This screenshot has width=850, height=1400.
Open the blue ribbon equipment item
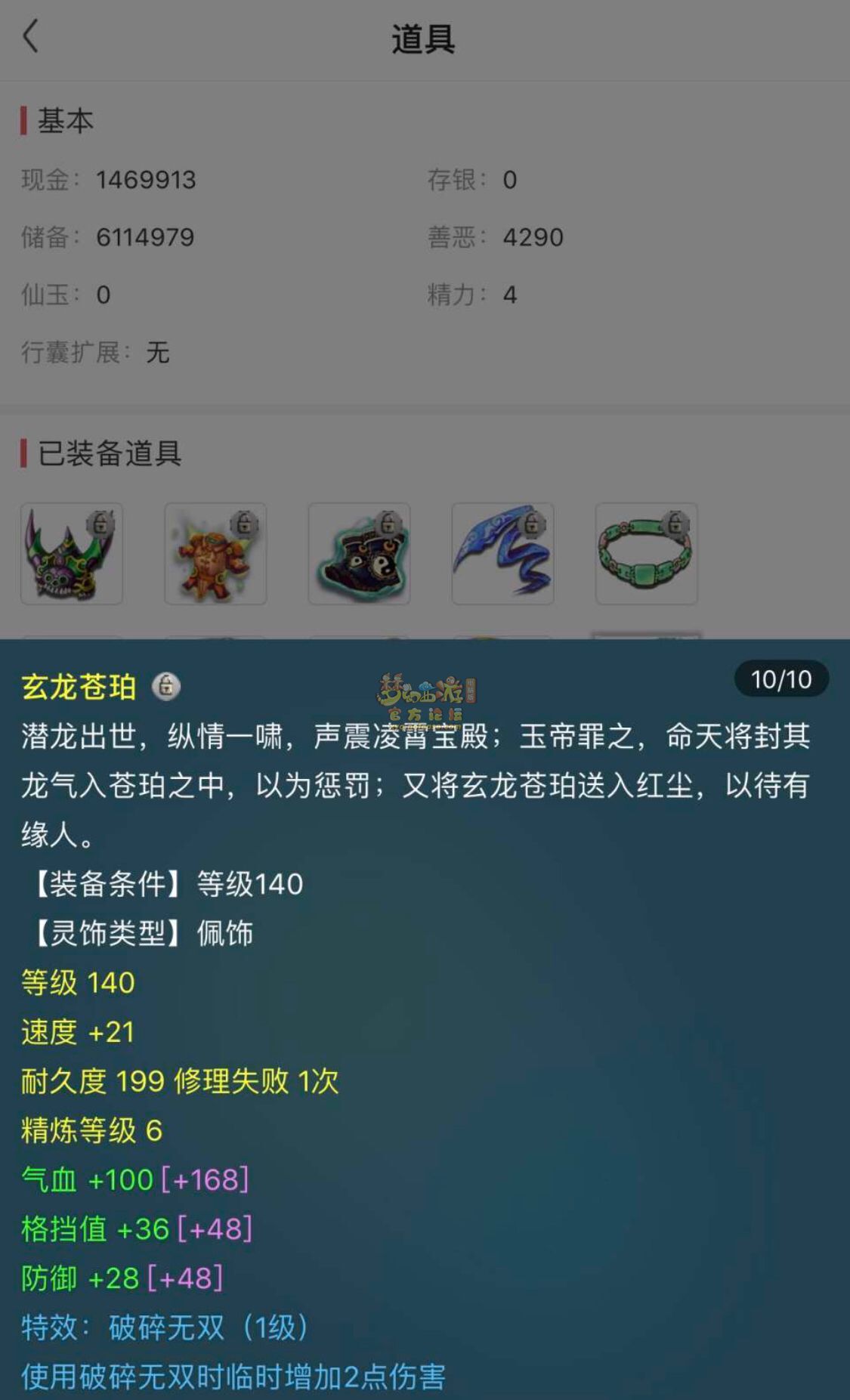coord(502,555)
